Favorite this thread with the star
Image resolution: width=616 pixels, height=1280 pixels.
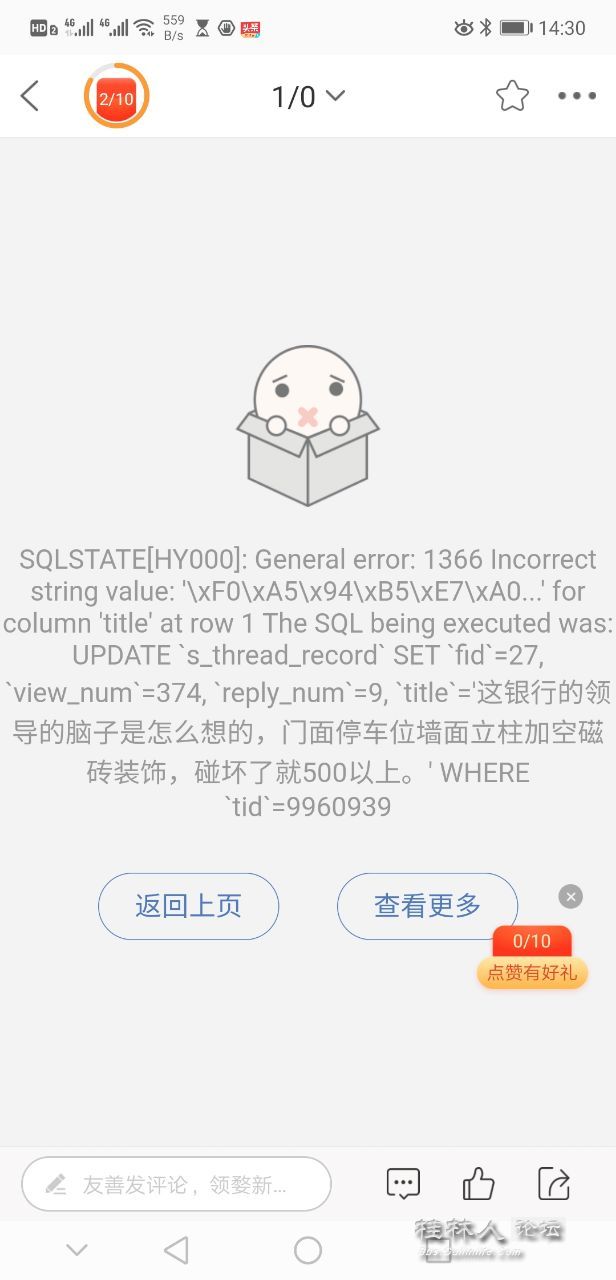(512, 96)
